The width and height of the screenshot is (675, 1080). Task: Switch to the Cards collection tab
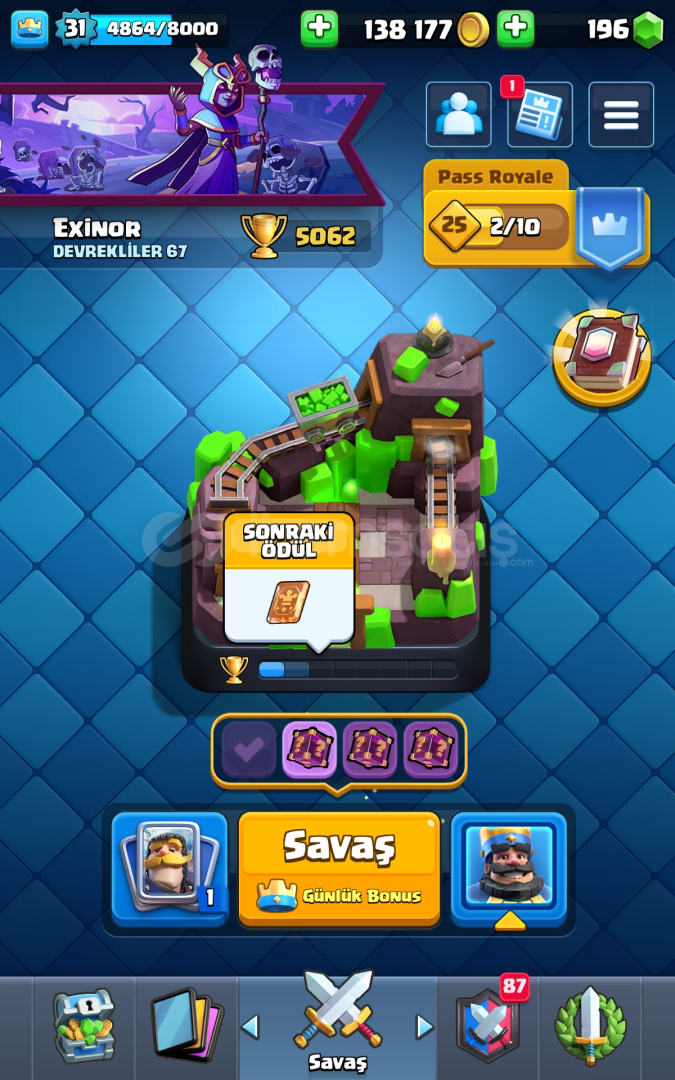187,1026
